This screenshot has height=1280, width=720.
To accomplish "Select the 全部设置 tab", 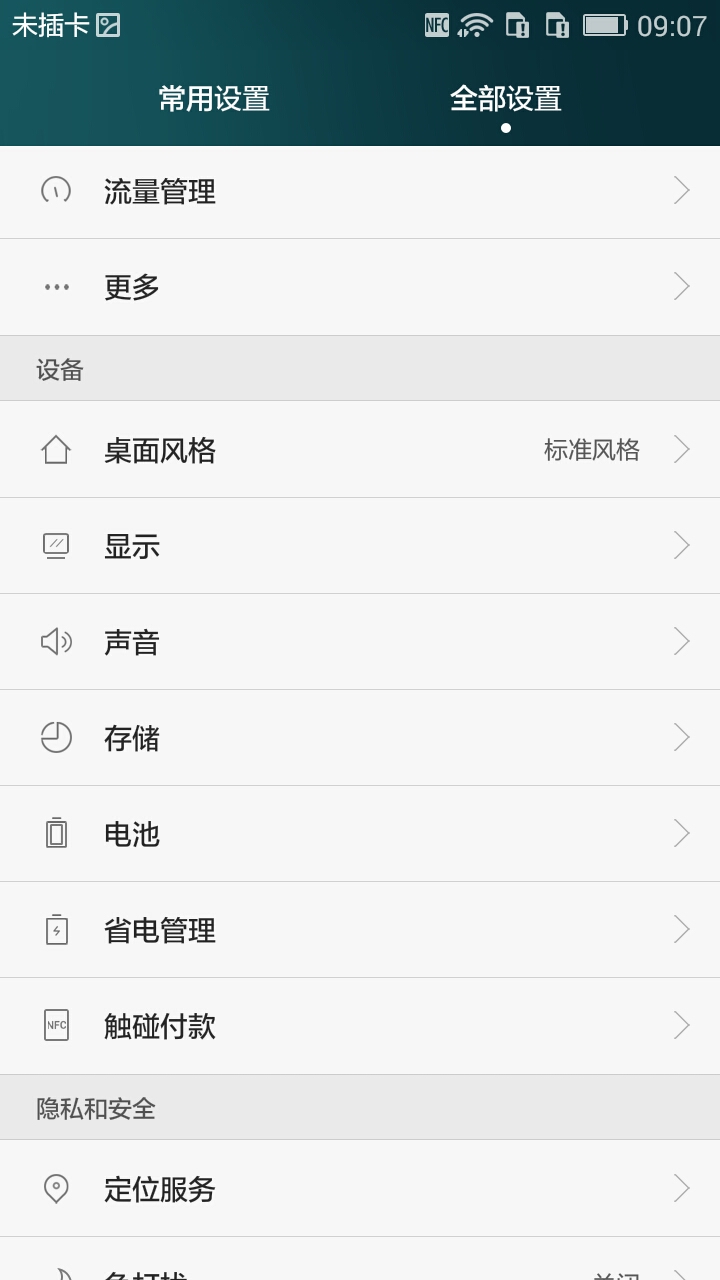I will click(x=505, y=99).
